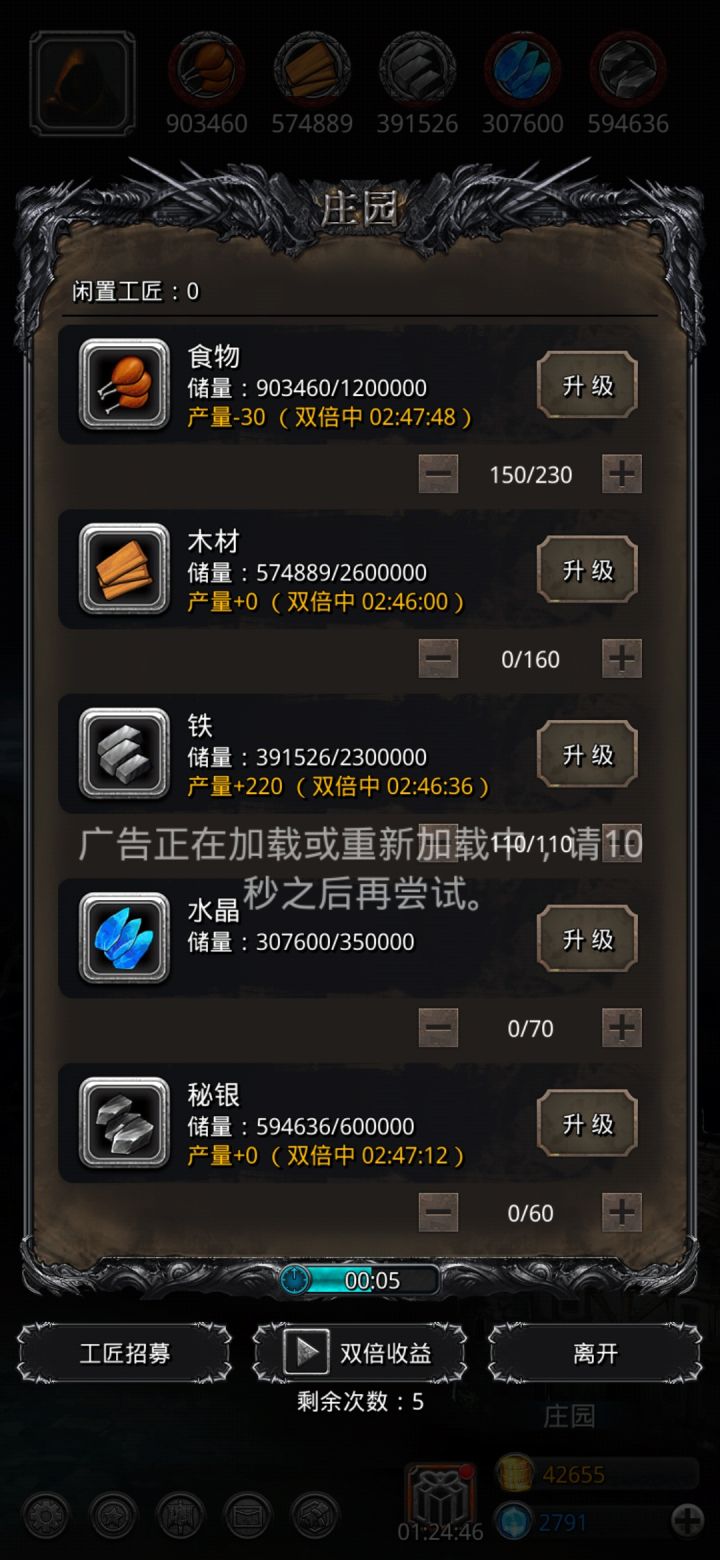Click the food icon showing 903460 at top
This screenshot has width=720, height=1560.
pyautogui.click(x=206, y=70)
